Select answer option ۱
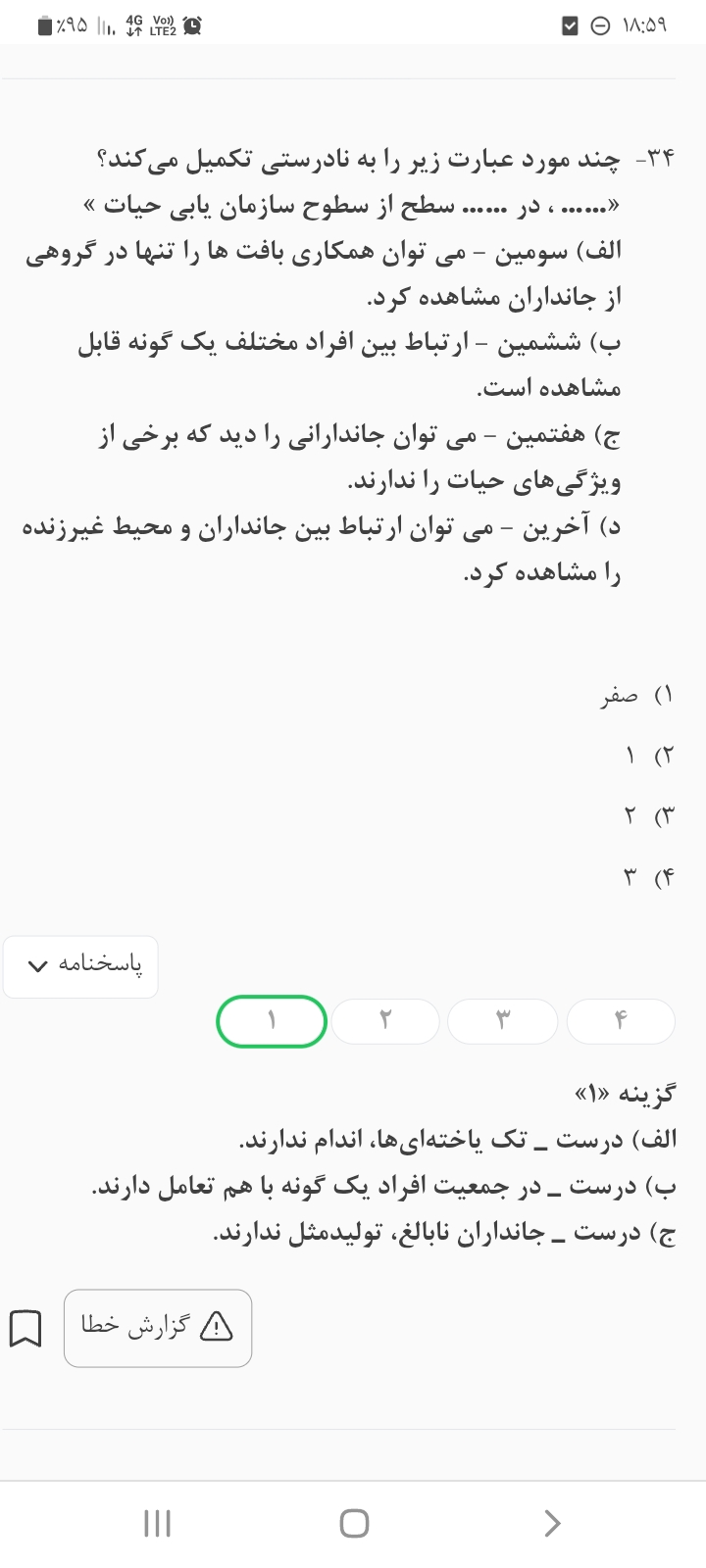Screen dimensions: 706x1568 [x=272, y=1021]
